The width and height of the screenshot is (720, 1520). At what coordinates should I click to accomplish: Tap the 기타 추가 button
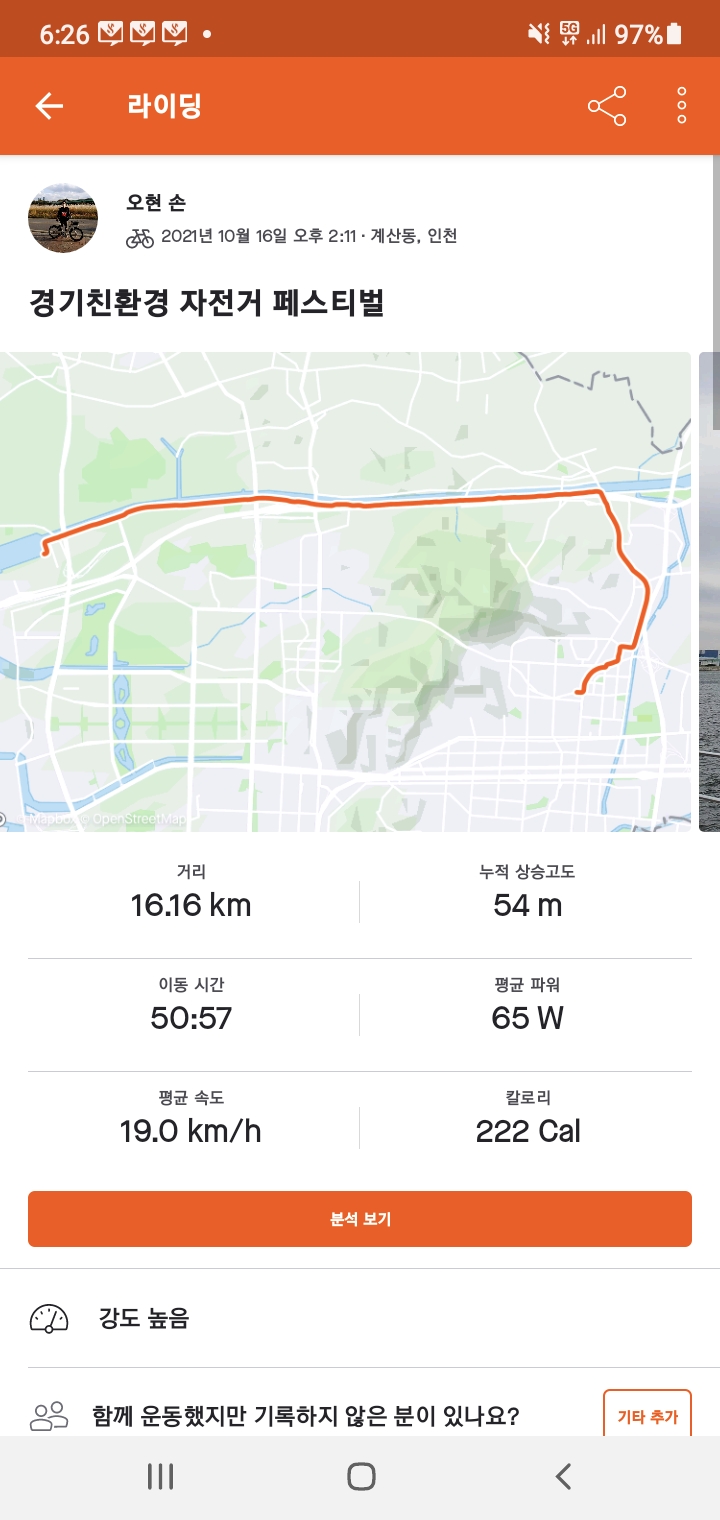point(647,1415)
